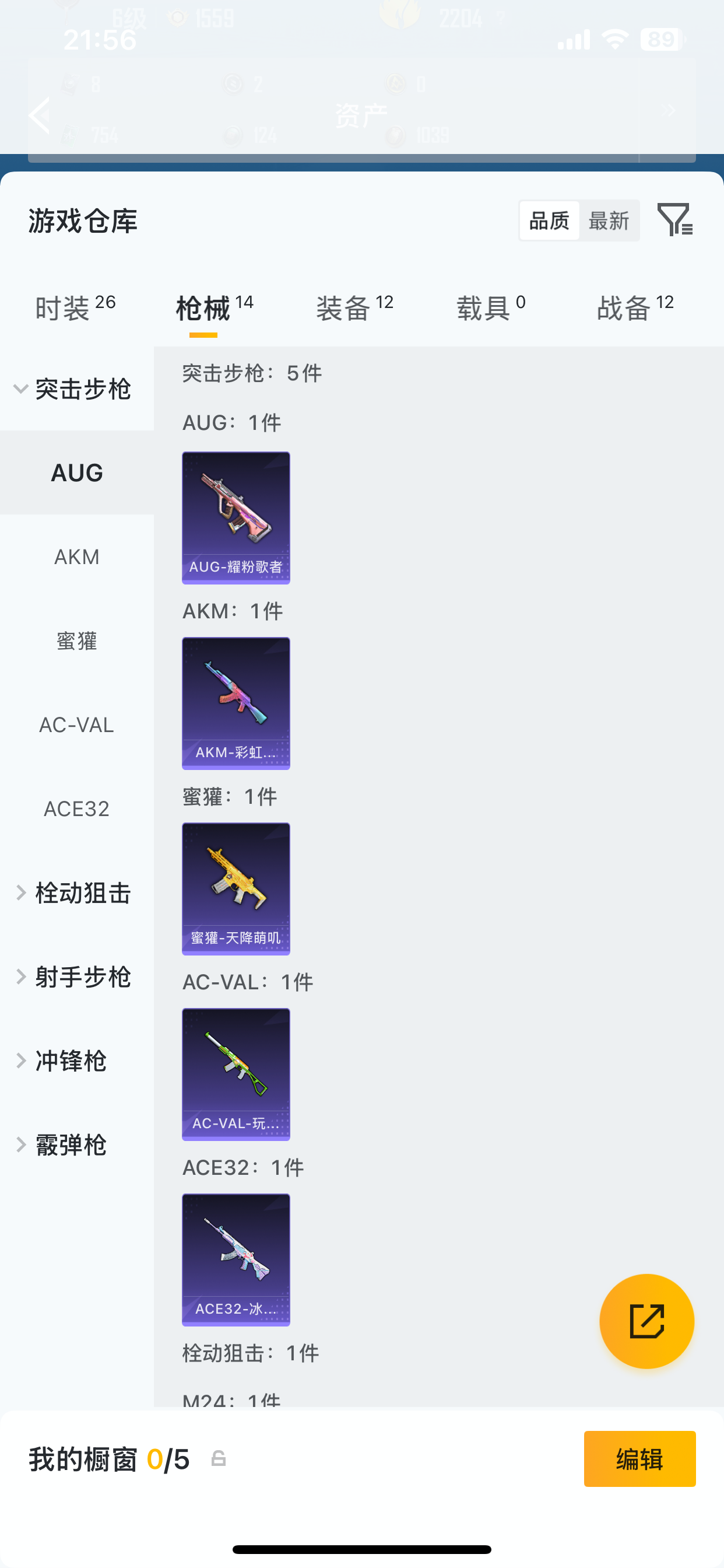Click the share button floating above 编辑
The height and width of the screenshot is (1568, 724).
(x=646, y=1321)
